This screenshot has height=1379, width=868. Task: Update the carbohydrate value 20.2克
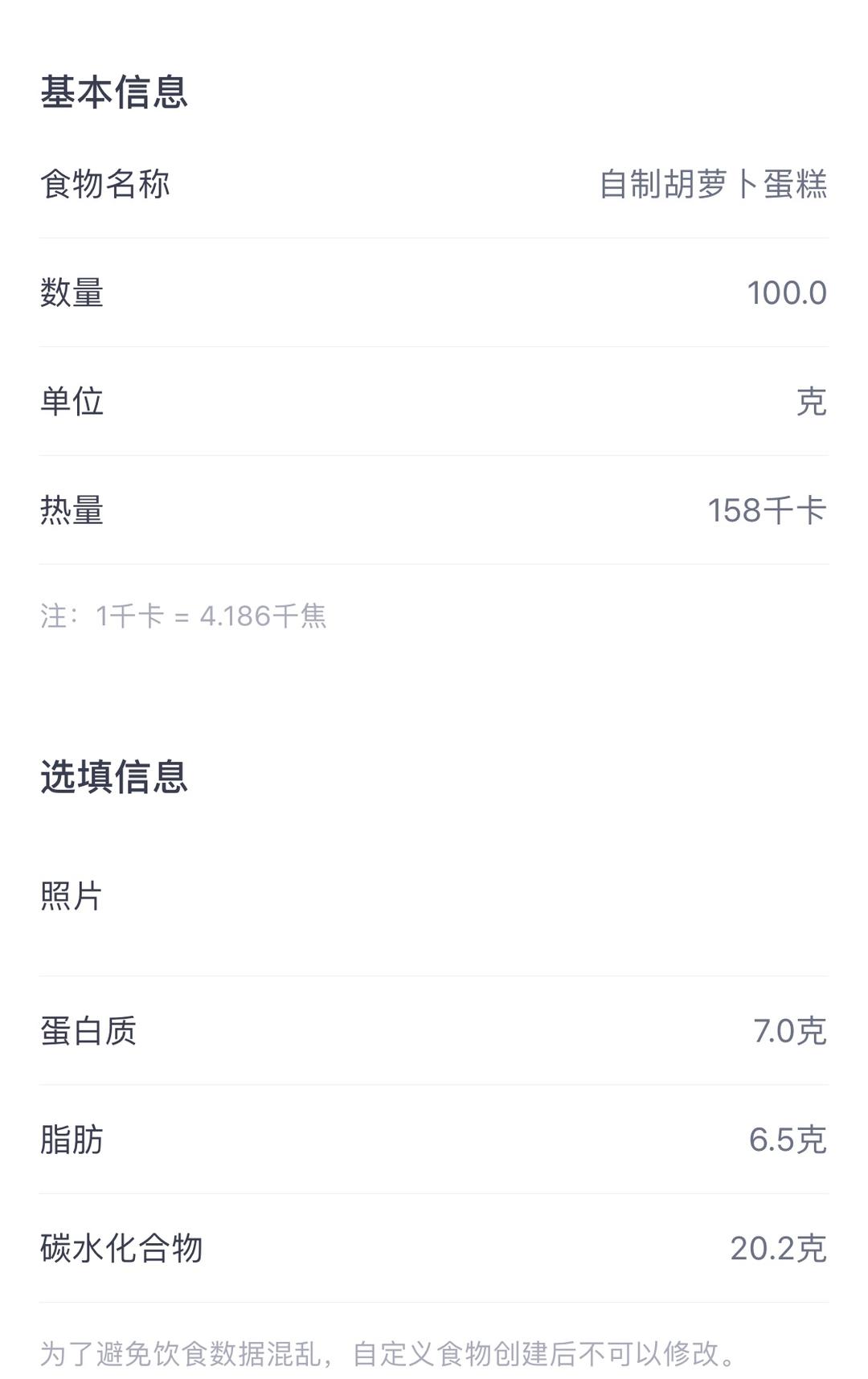tap(777, 1248)
